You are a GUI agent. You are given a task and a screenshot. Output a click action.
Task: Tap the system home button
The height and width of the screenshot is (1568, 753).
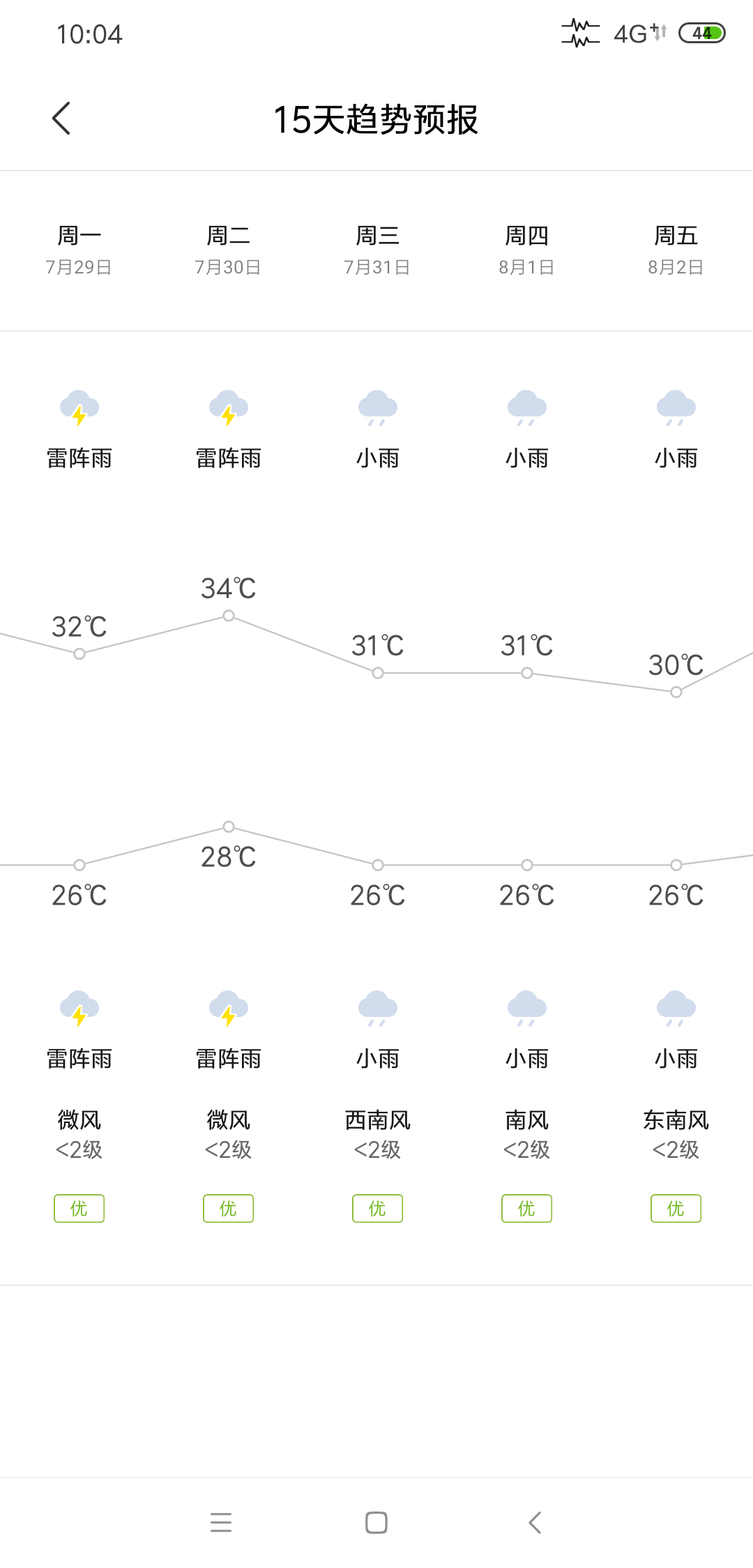[x=376, y=1523]
